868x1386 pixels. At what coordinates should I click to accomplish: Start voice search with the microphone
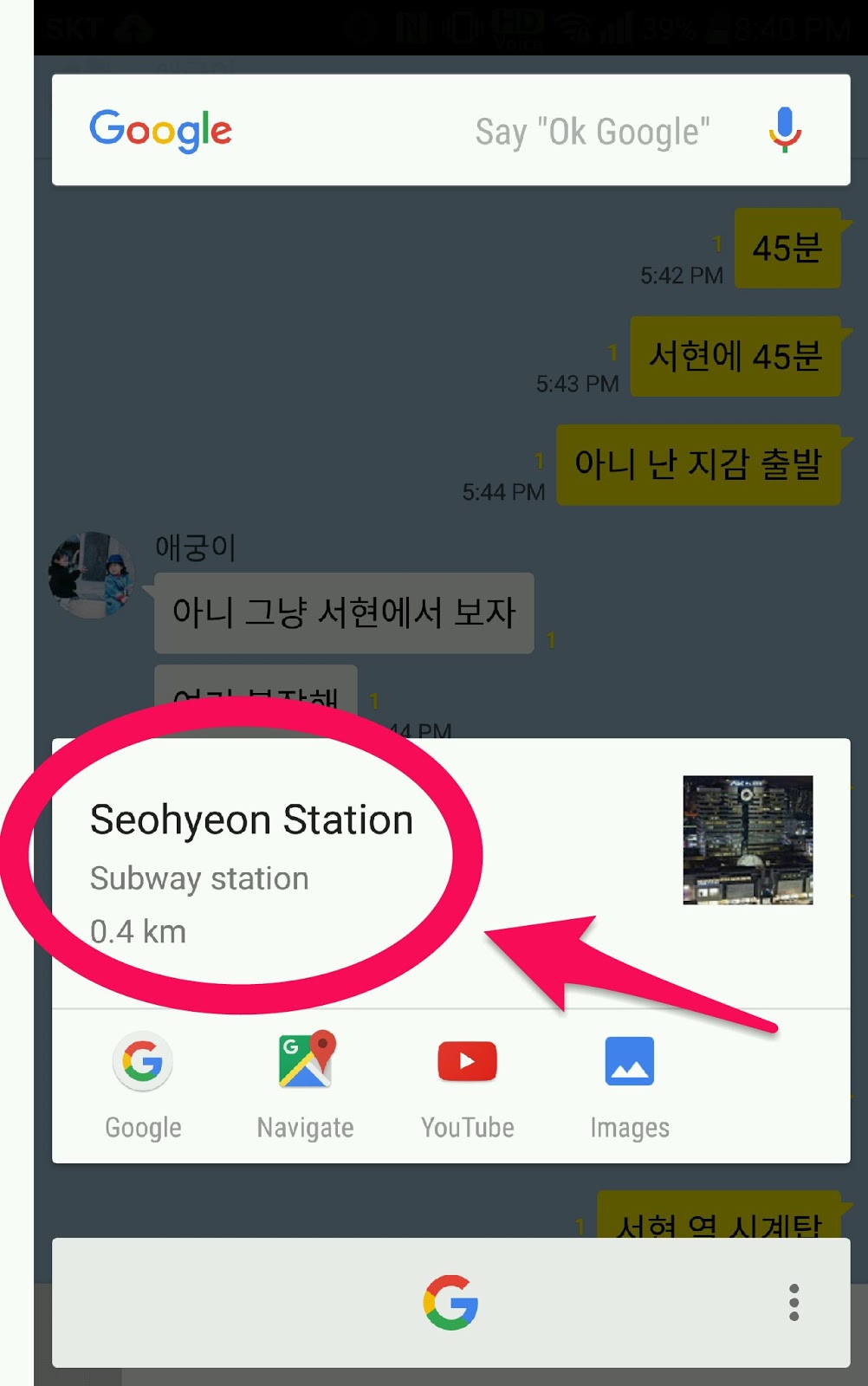[785, 130]
